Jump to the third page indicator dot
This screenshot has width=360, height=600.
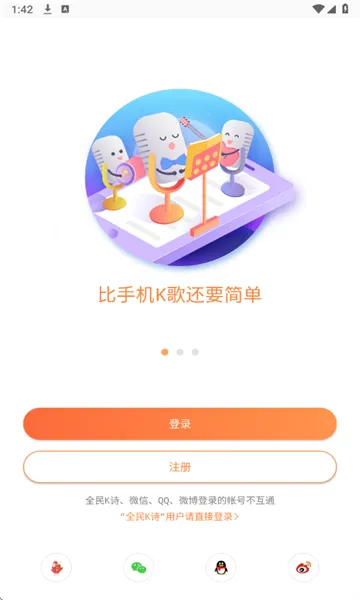click(x=195, y=352)
